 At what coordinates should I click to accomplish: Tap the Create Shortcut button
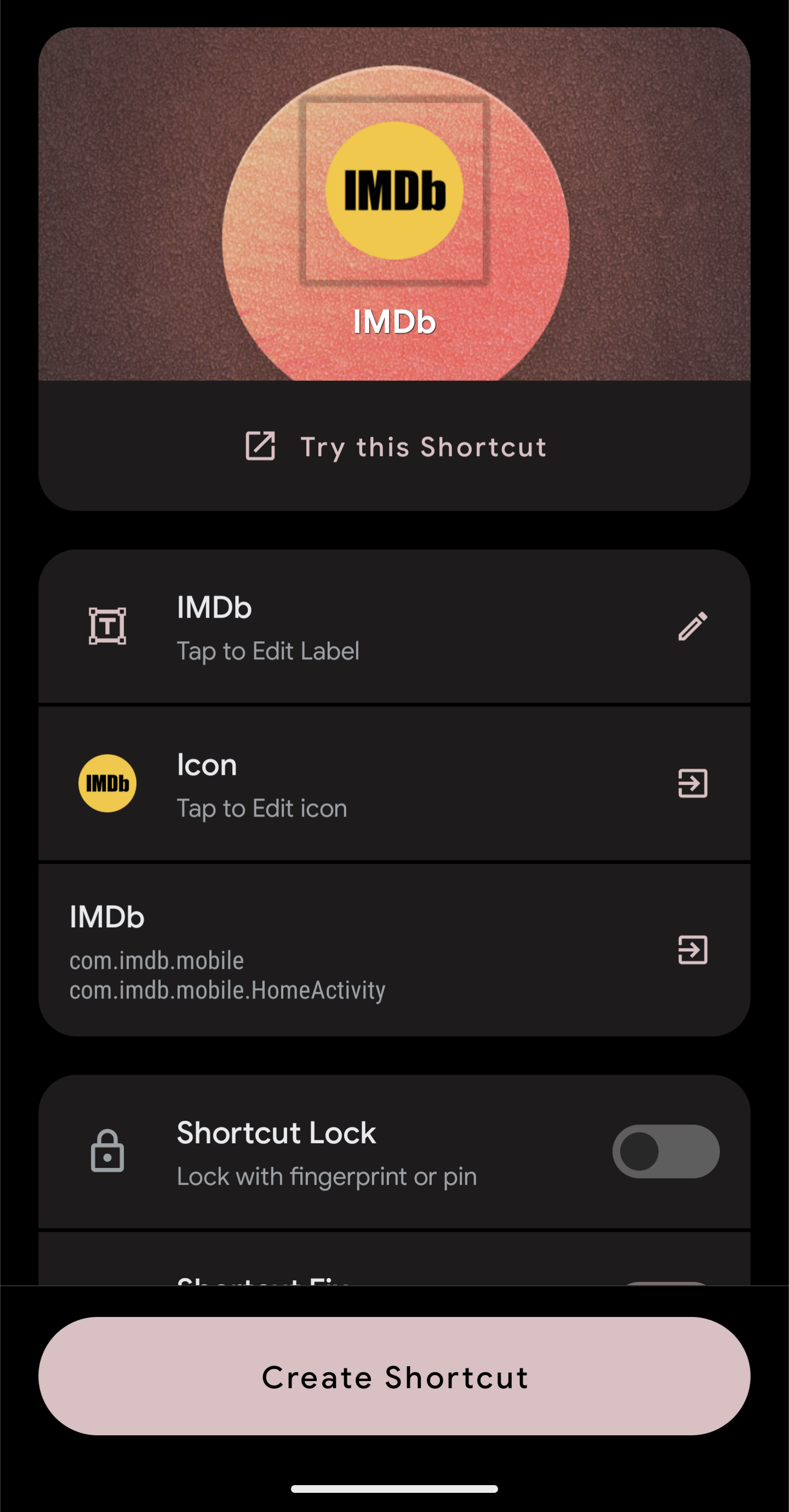click(395, 1377)
